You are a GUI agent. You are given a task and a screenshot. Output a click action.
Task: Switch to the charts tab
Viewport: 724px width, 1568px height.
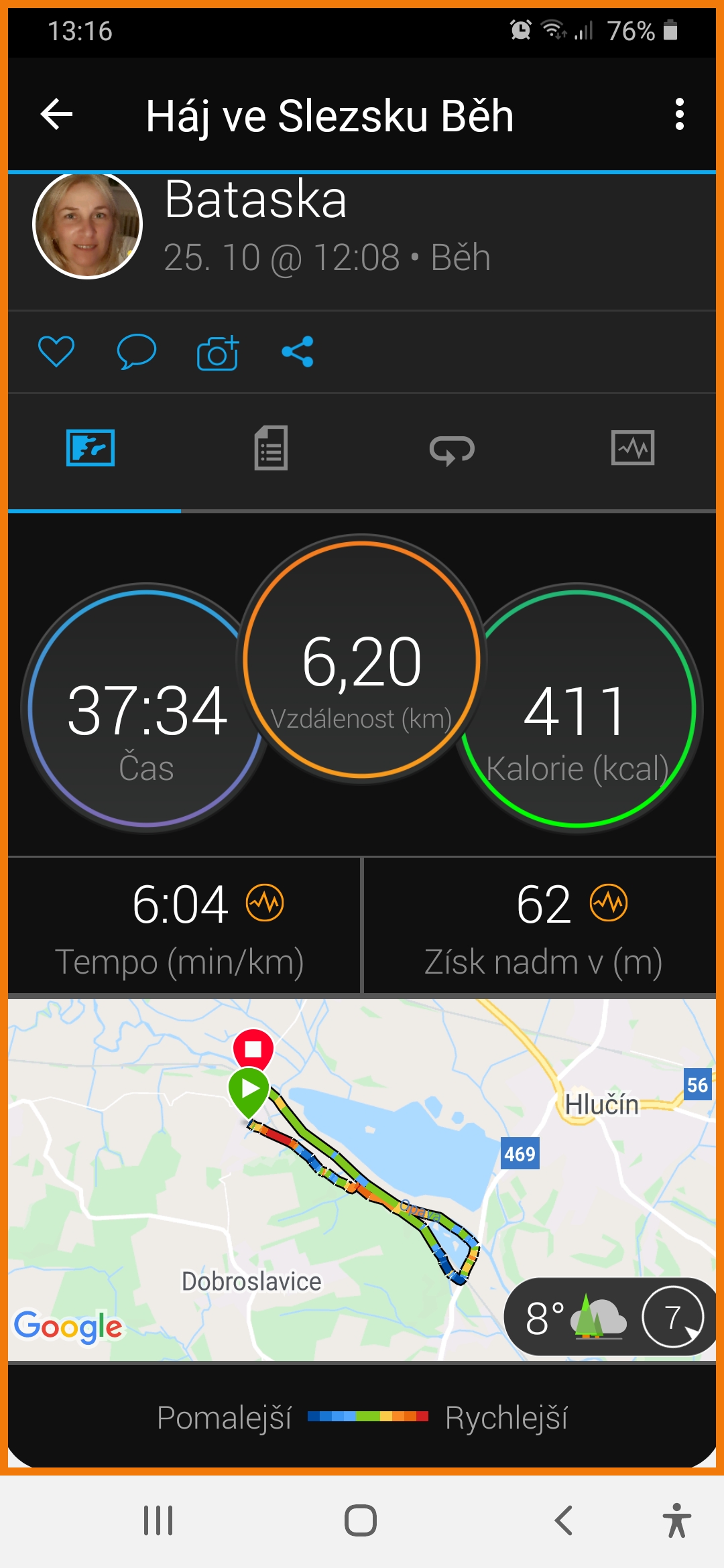click(x=633, y=448)
